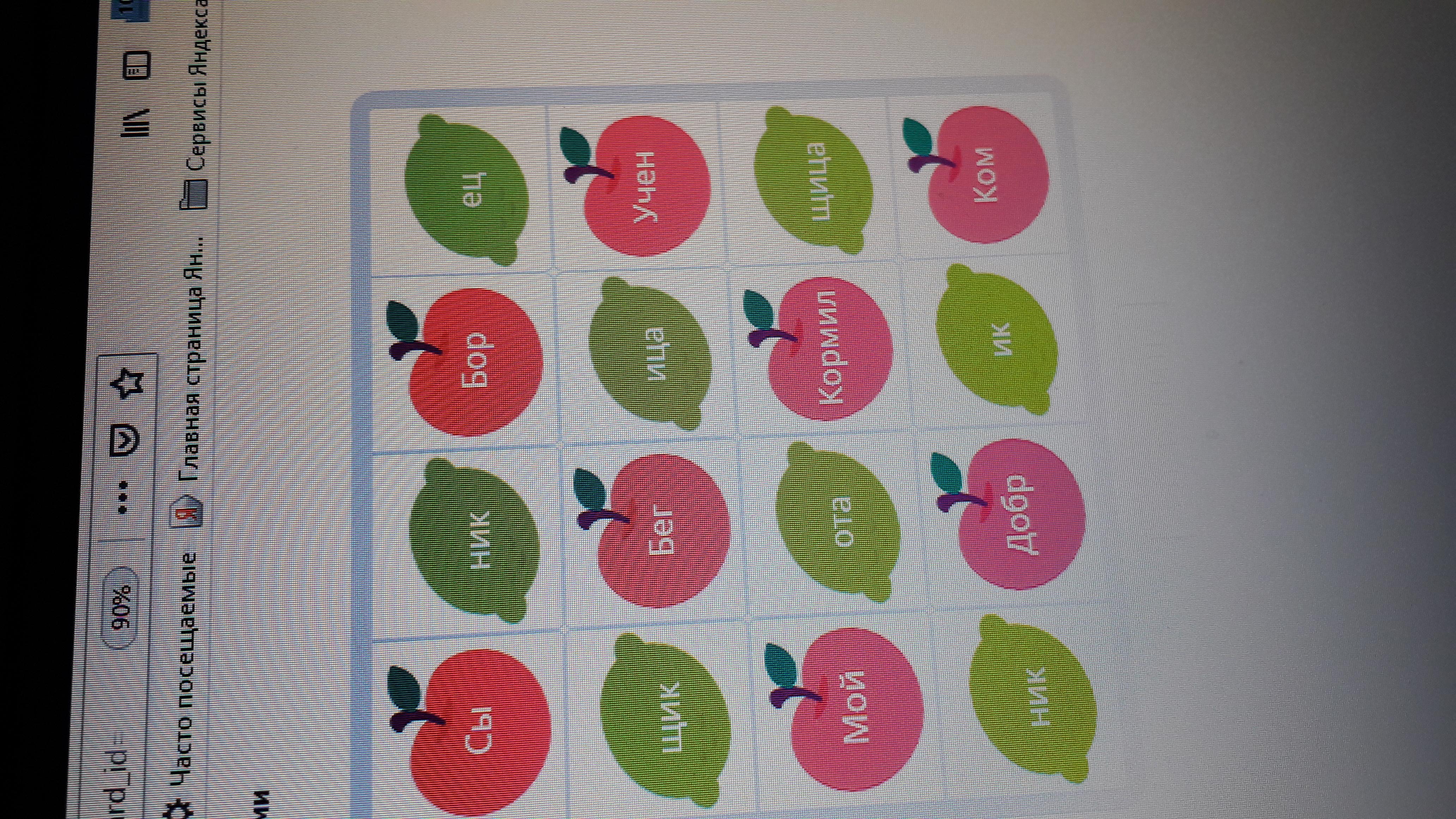Screen dimensions: 1456x819
Task: Bookmark this page with the star
Action: point(127,385)
